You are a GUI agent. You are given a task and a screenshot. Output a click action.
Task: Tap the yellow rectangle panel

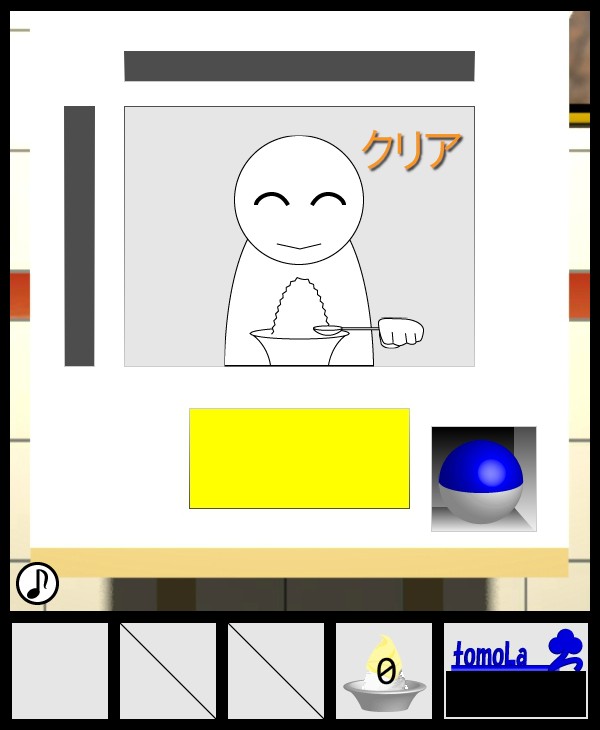tap(299, 458)
